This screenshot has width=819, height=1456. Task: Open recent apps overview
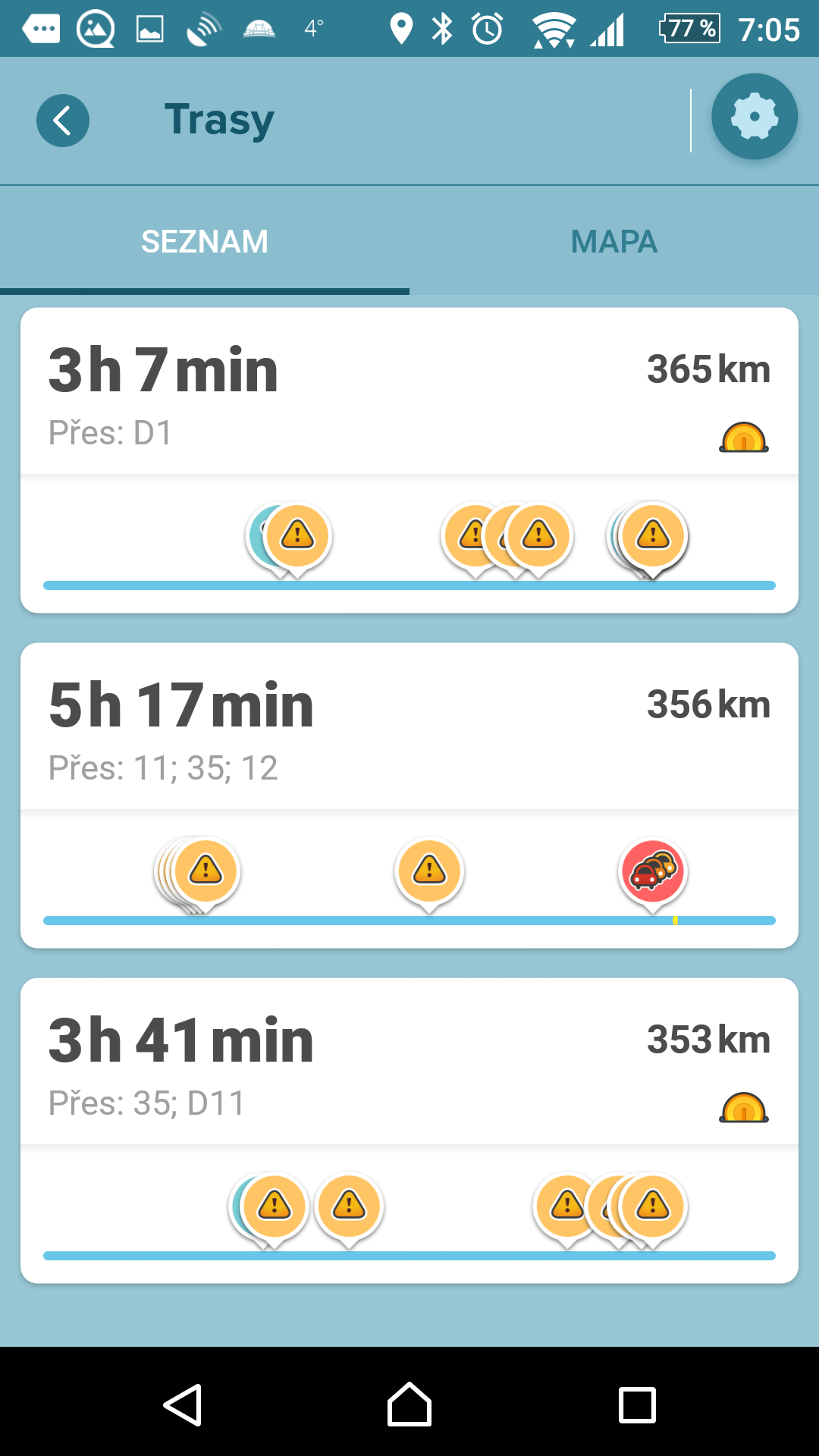[x=637, y=1405]
